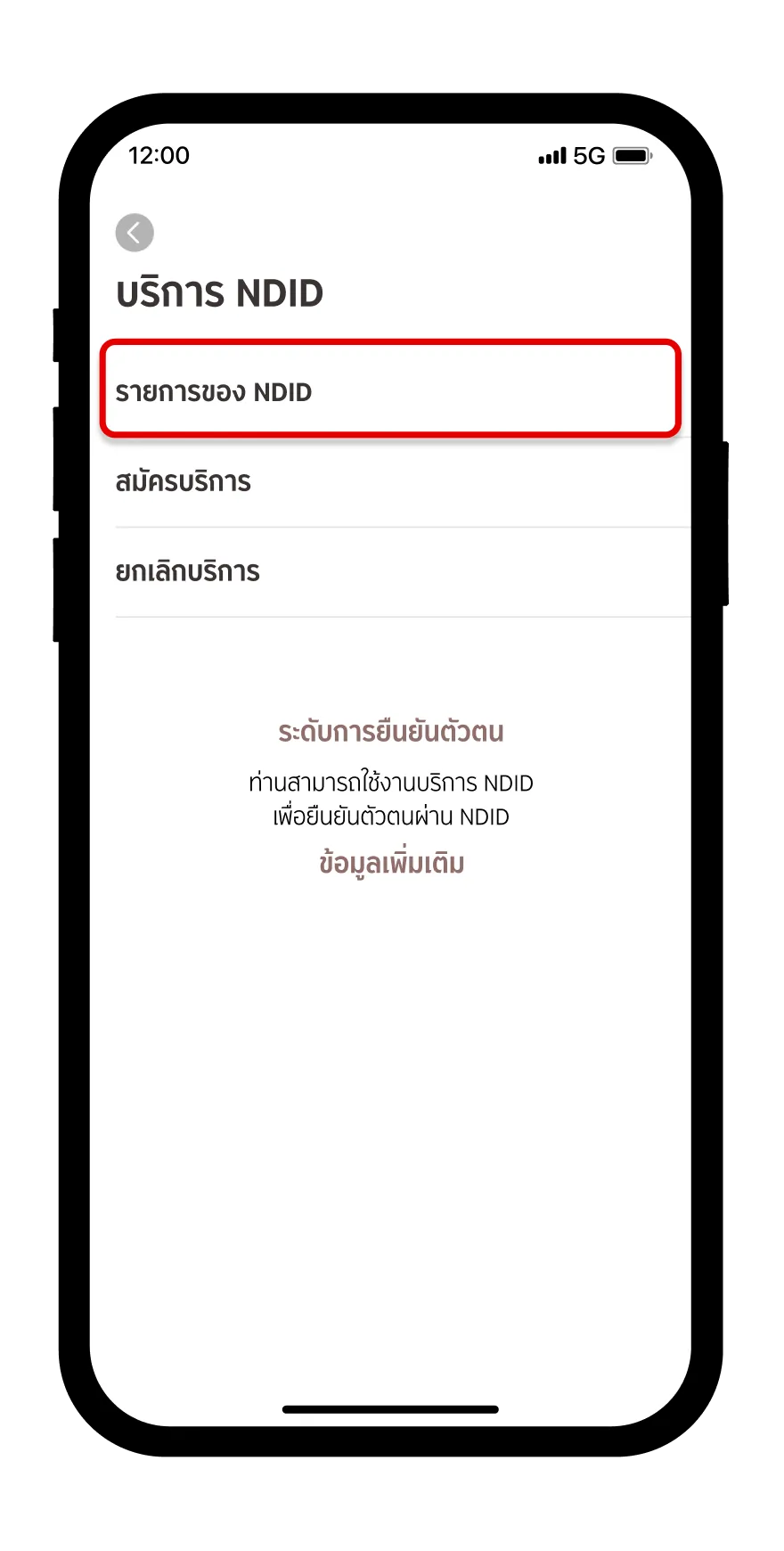Screen dimensions: 784x1551
Task: Open รายการของ NDID
Action: click(x=390, y=391)
